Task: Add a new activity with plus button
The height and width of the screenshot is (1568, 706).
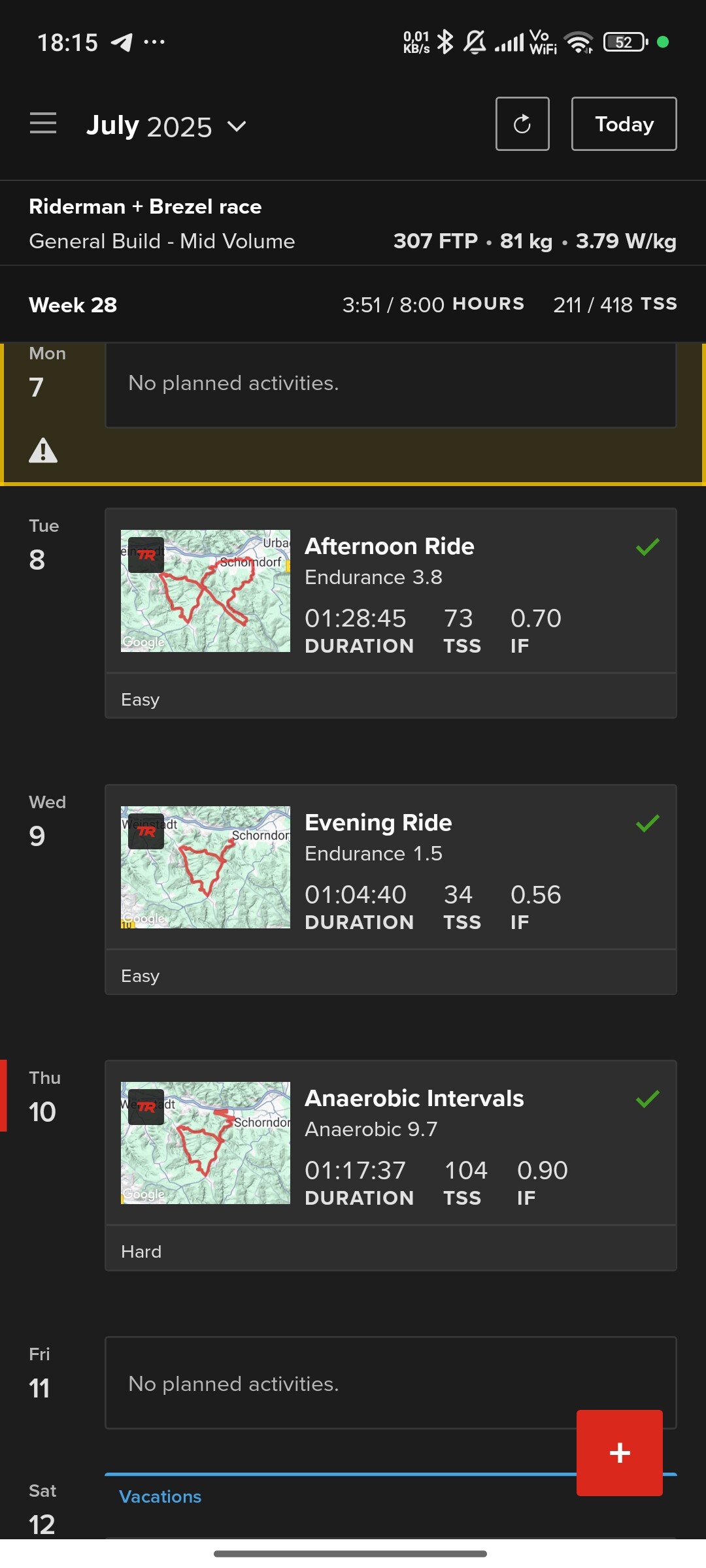Action: point(620,1453)
